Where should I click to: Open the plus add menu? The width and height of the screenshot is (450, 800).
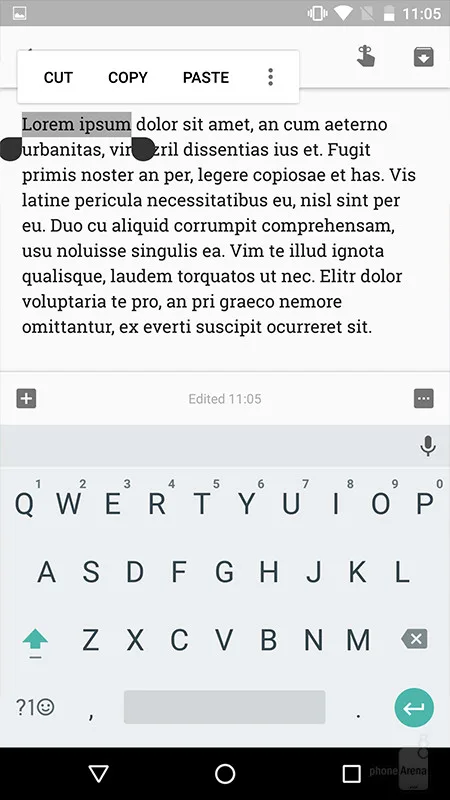pos(27,398)
